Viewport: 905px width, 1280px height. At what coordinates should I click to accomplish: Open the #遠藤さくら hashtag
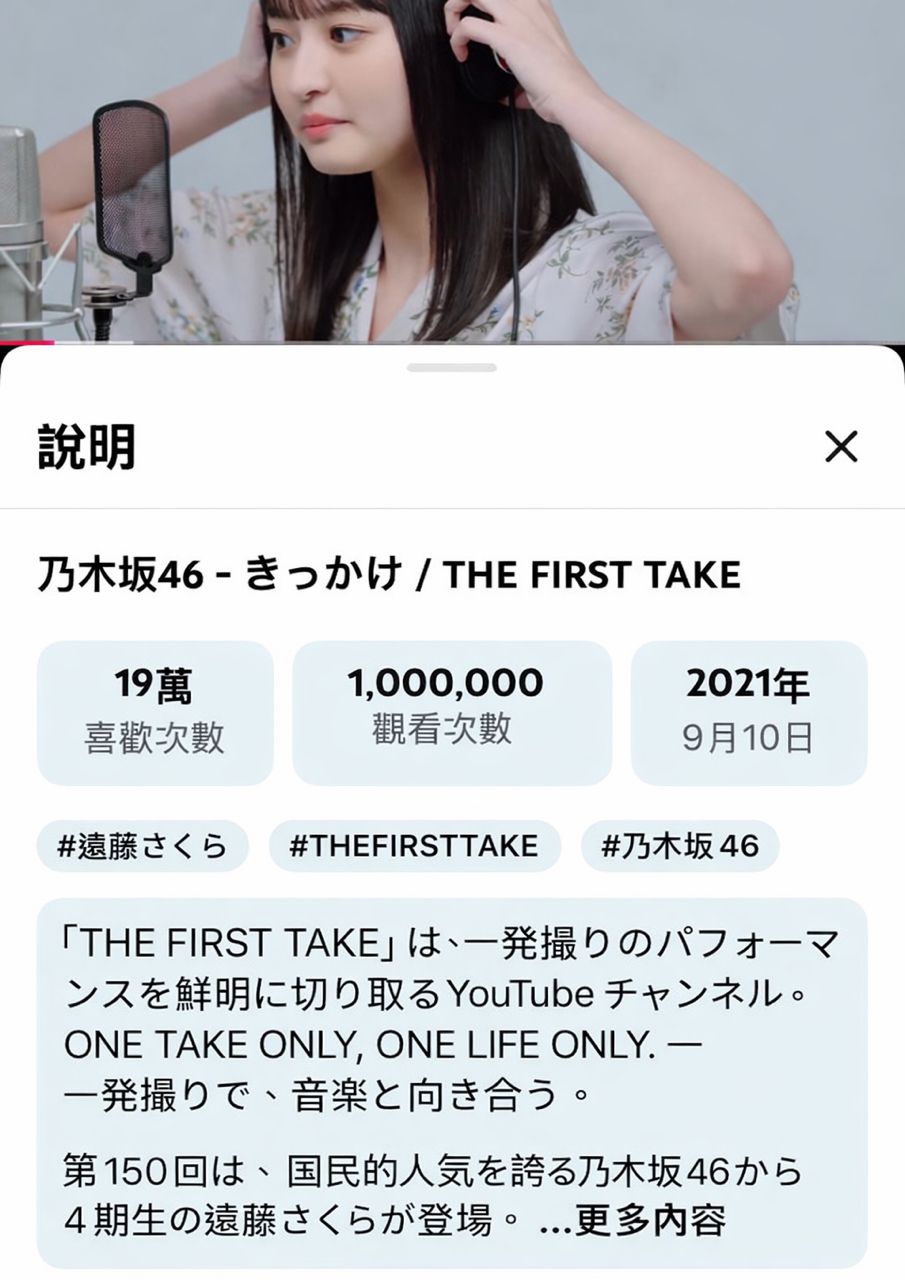tap(143, 846)
